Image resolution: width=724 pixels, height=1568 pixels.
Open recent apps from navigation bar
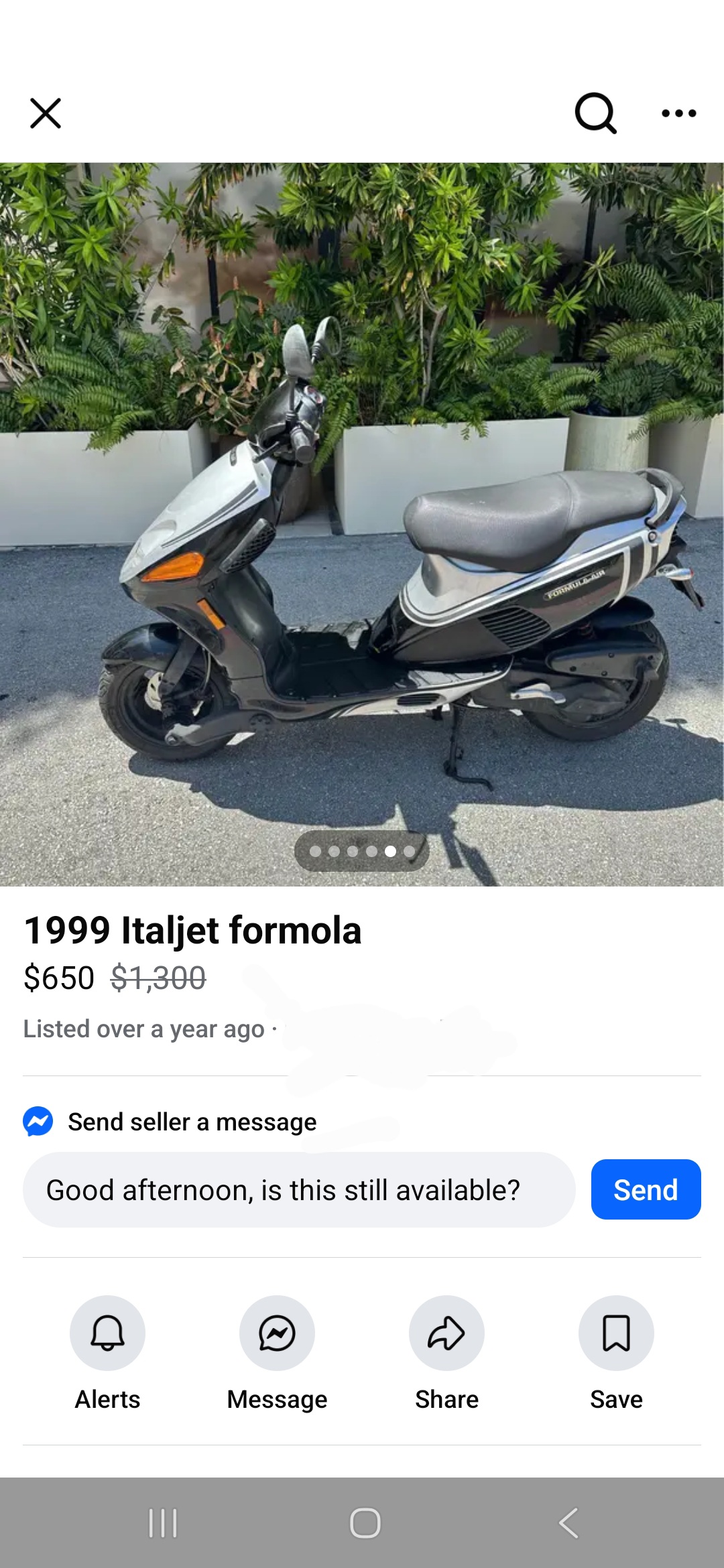163,1522
